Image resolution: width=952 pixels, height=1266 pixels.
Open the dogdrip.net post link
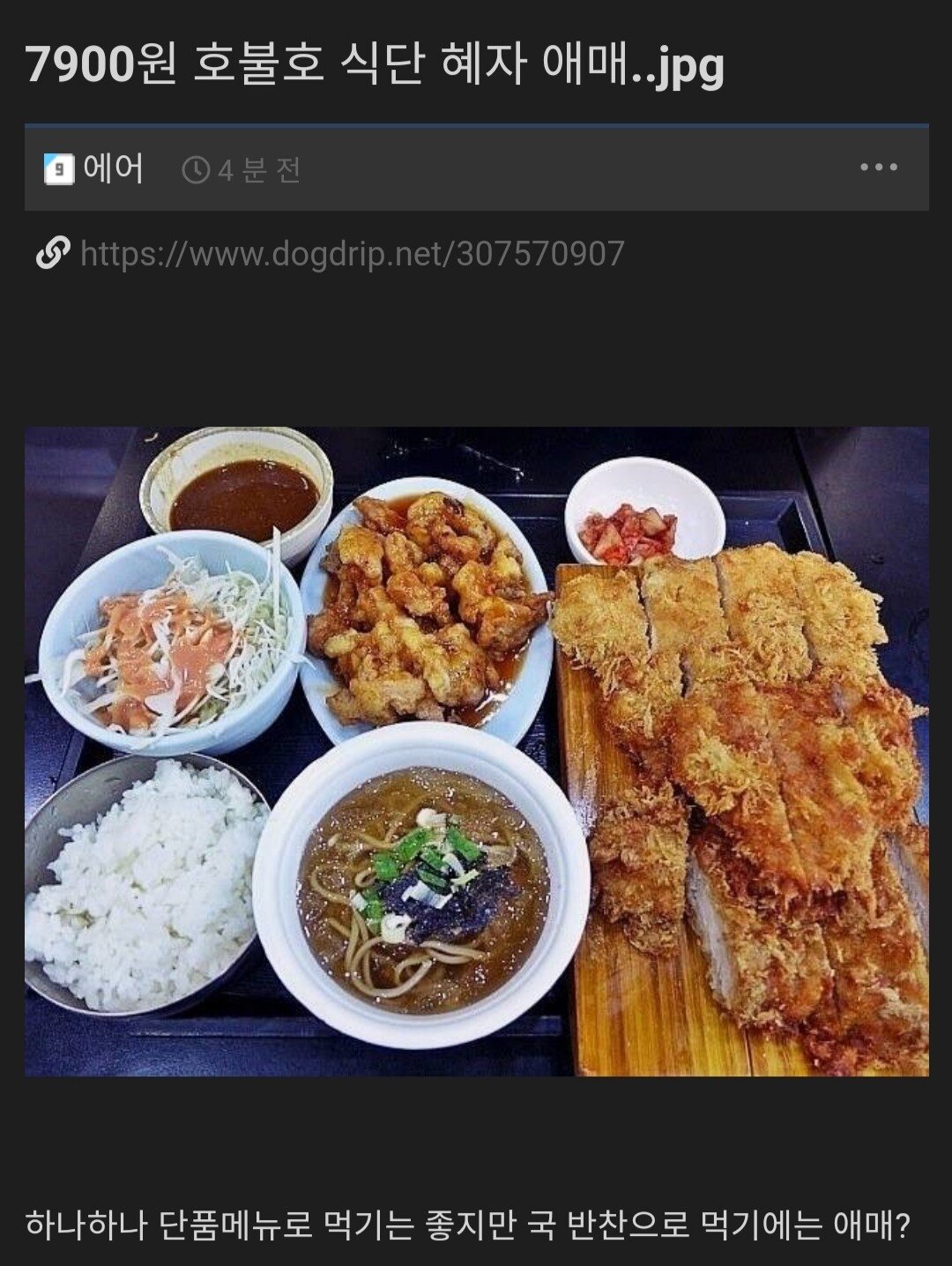(352, 254)
